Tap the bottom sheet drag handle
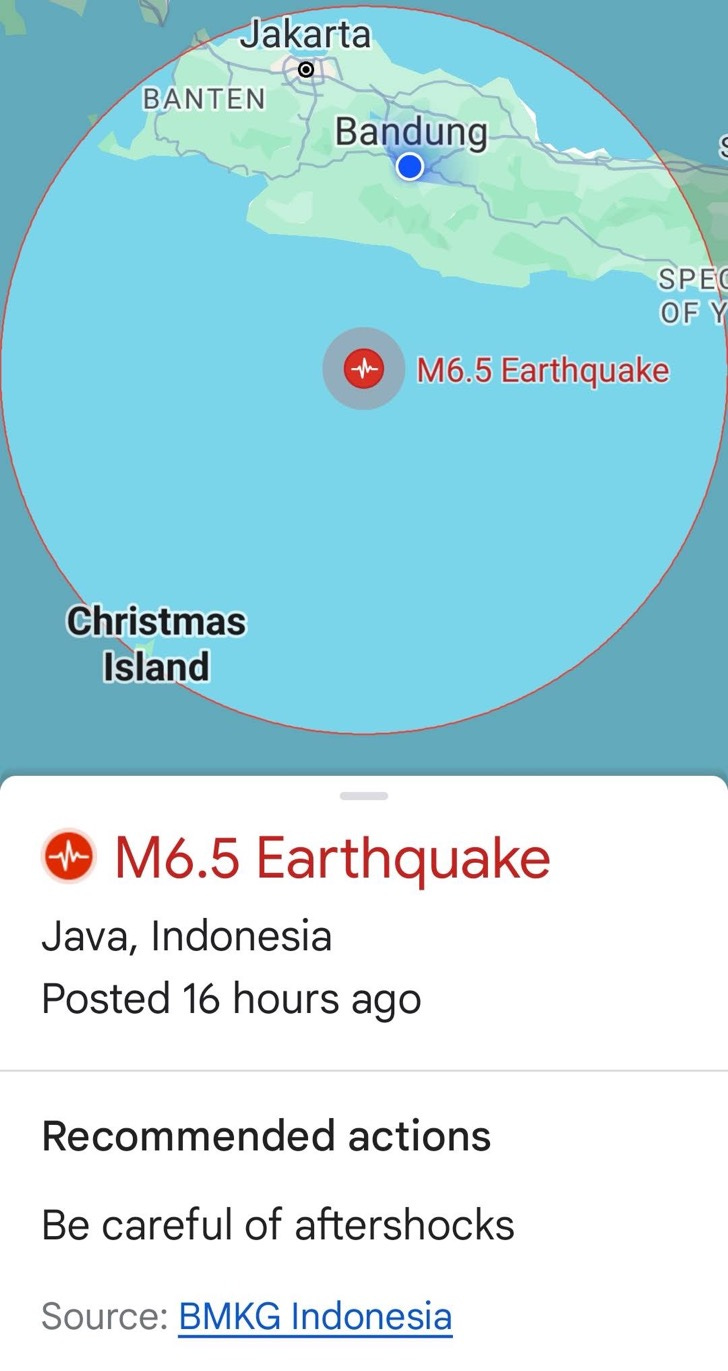This screenshot has height=1371, width=728. pyautogui.click(x=364, y=796)
